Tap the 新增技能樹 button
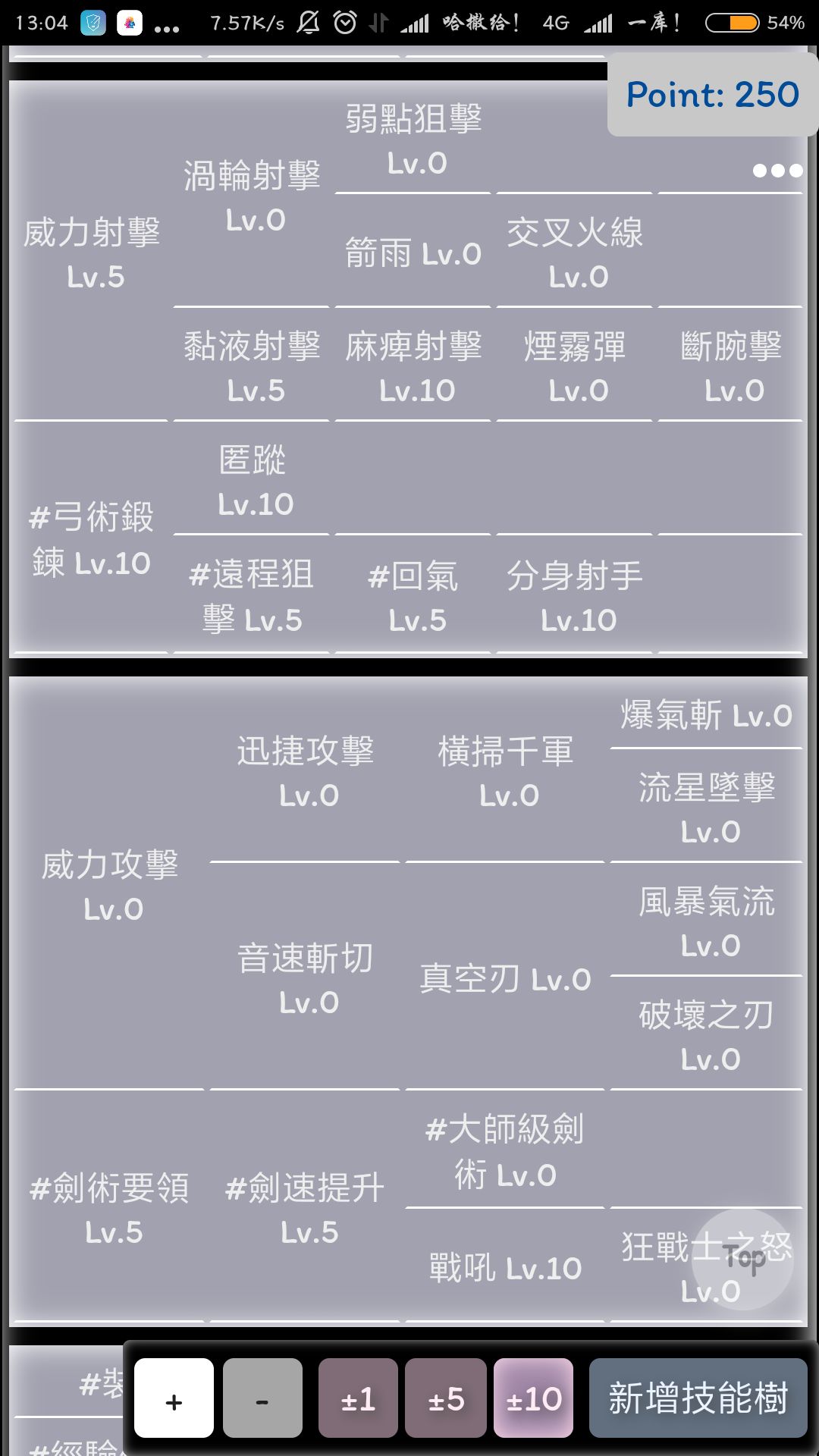The width and height of the screenshot is (819, 1456). 697,1398
